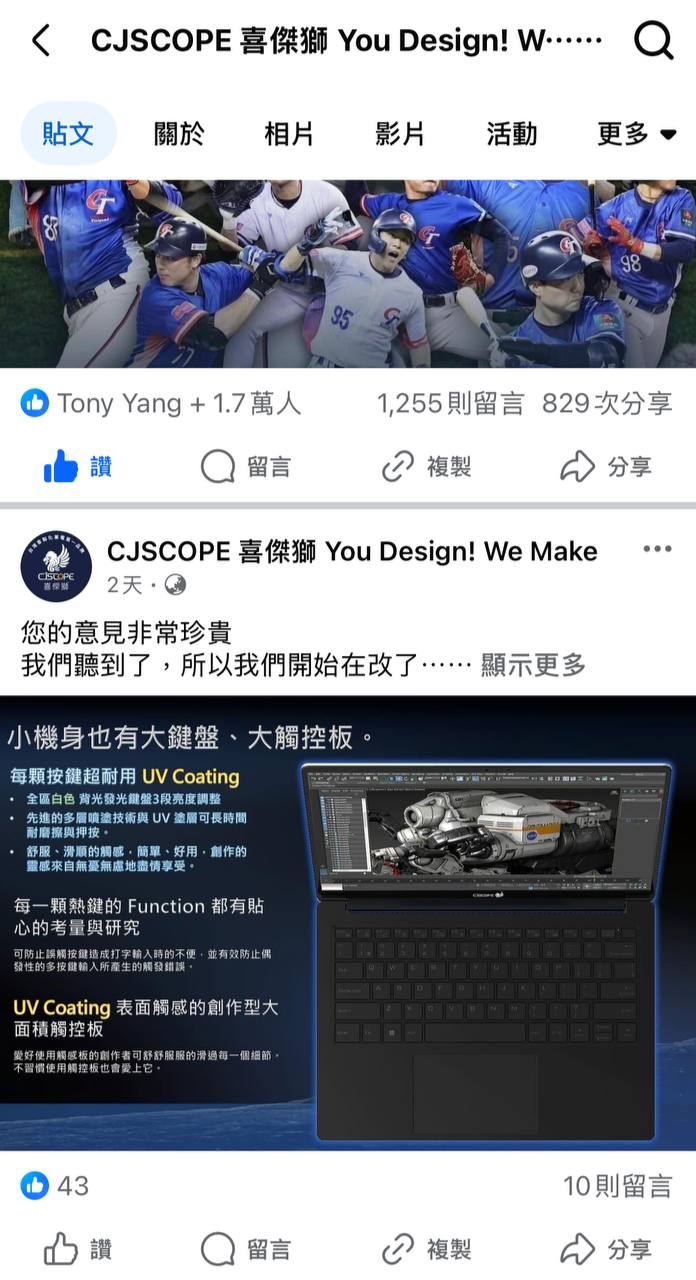
Task: Open page search magnifier icon
Action: tap(654, 41)
